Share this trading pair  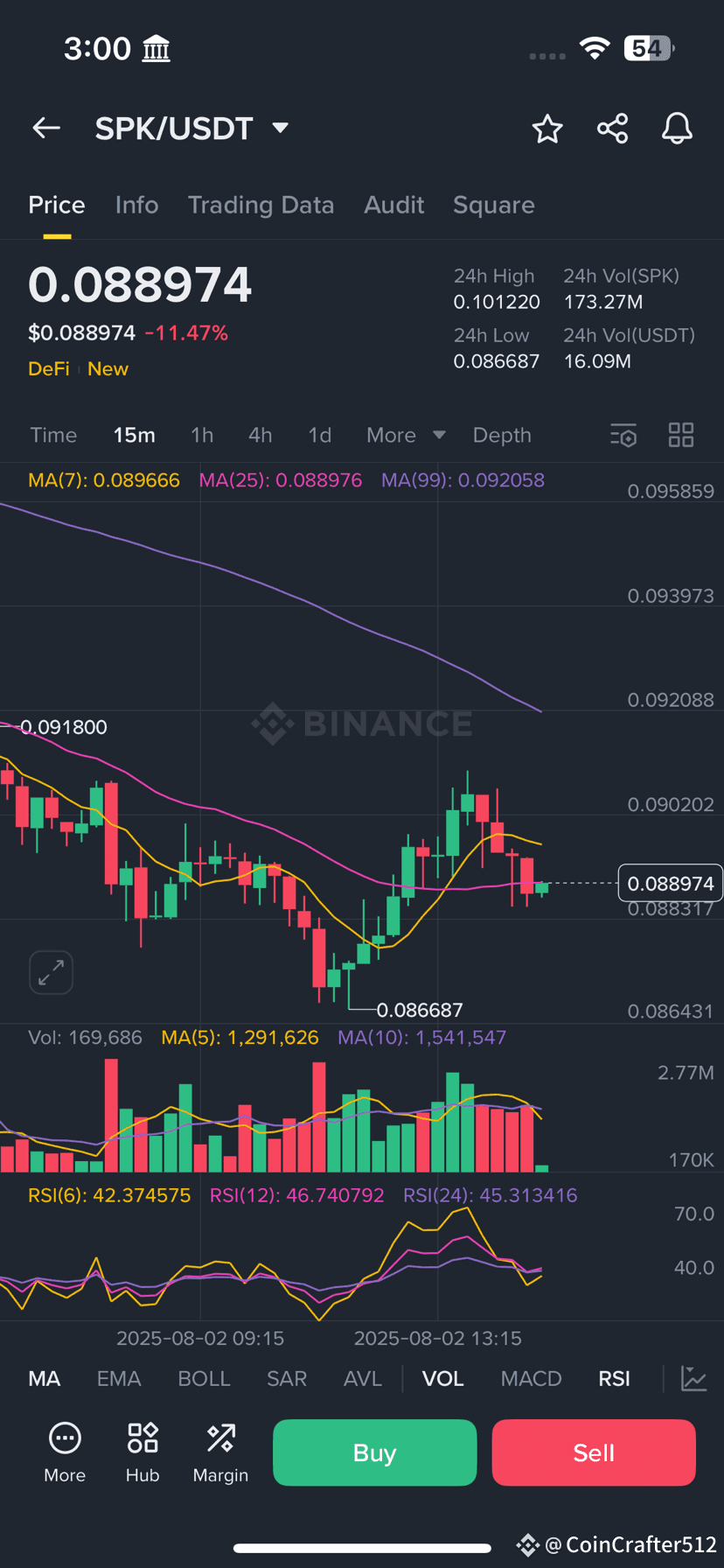point(612,129)
